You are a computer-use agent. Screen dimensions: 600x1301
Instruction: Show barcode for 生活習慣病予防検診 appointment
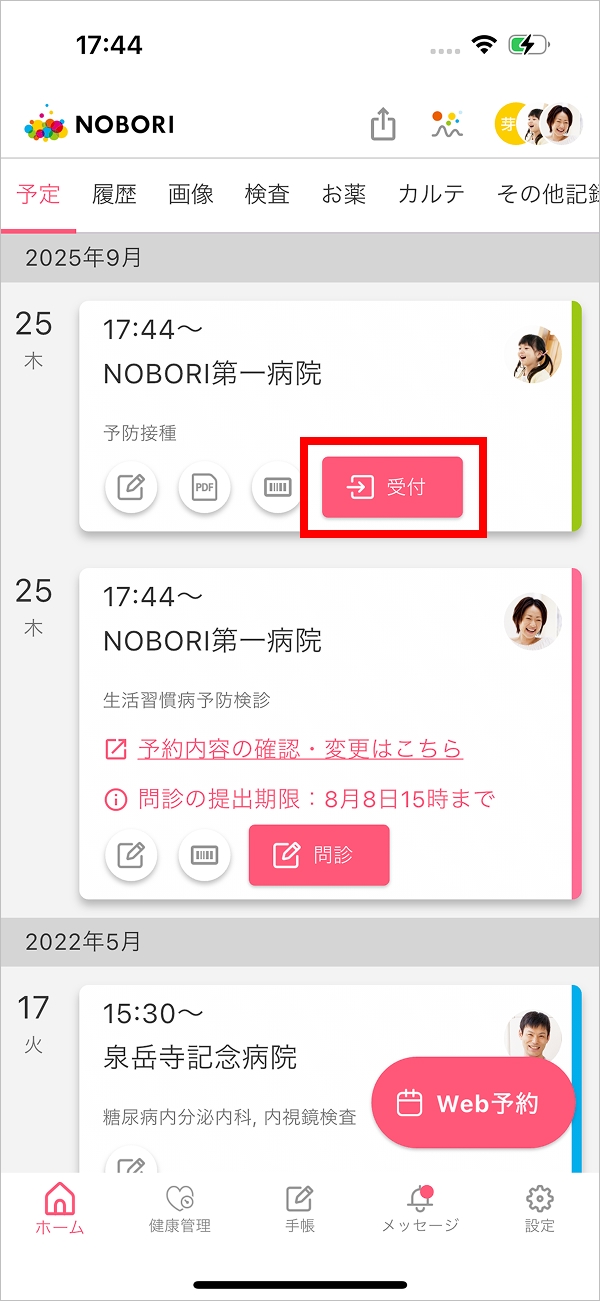(x=204, y=855)
